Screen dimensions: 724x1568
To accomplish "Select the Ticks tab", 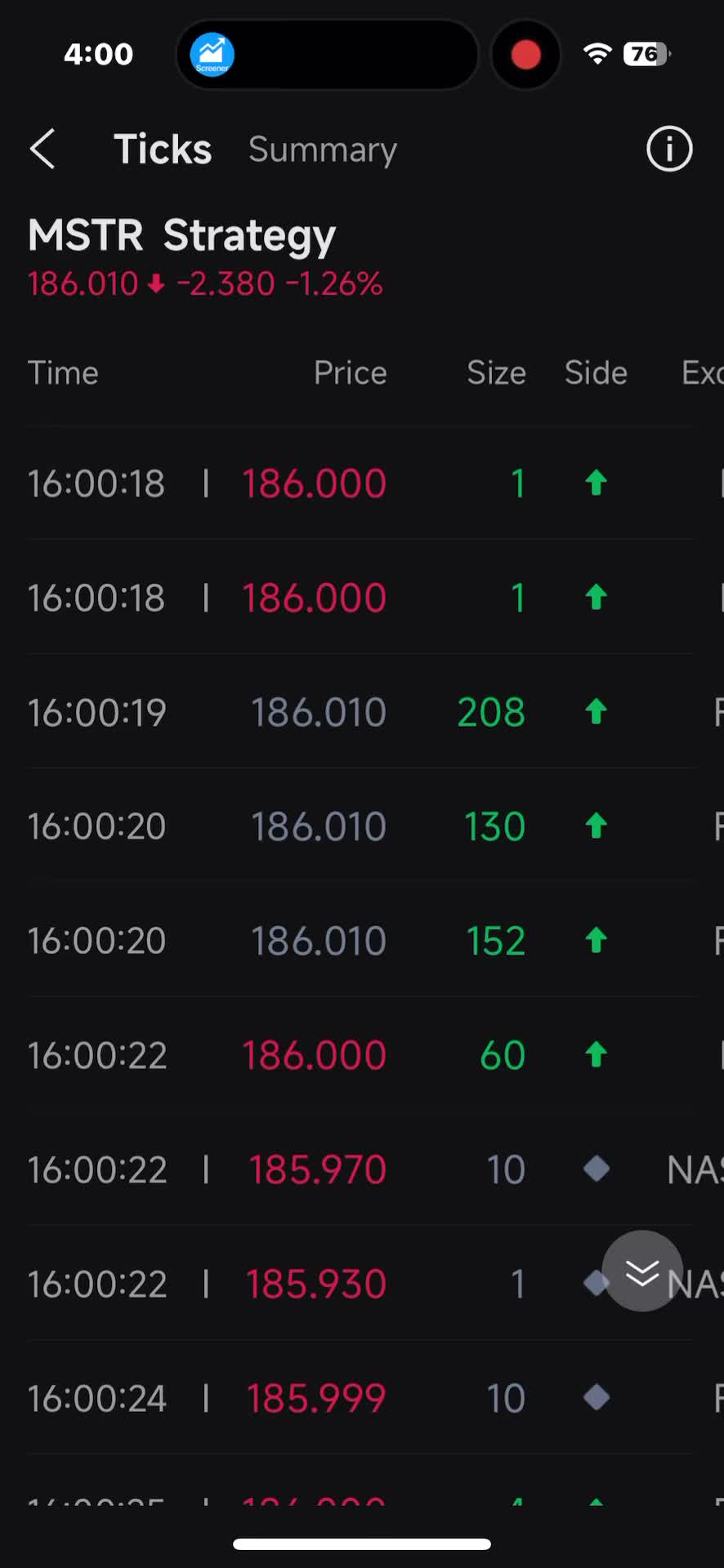I will click(163, 149).
